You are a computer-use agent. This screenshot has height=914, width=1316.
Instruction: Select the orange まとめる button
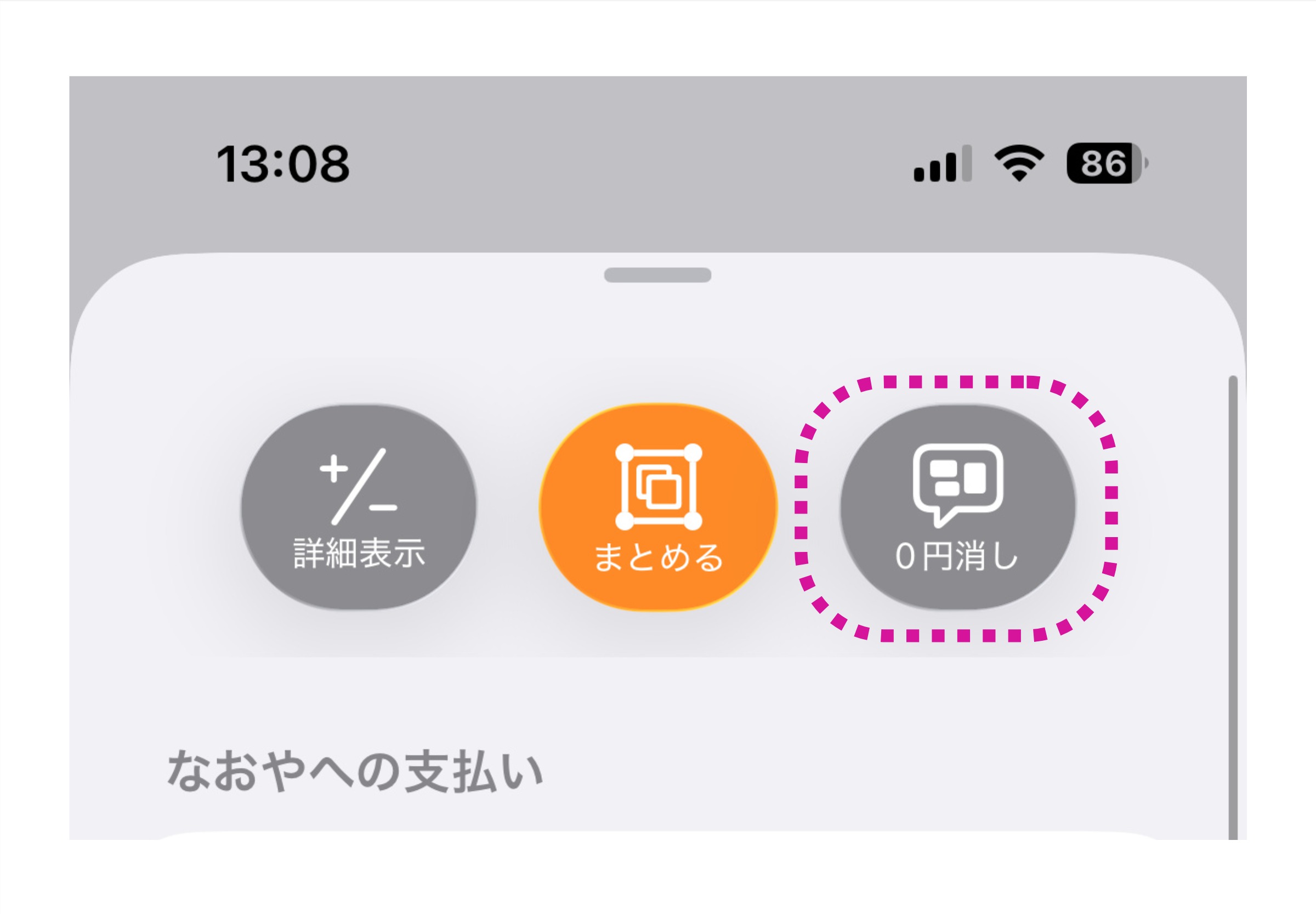659,507
